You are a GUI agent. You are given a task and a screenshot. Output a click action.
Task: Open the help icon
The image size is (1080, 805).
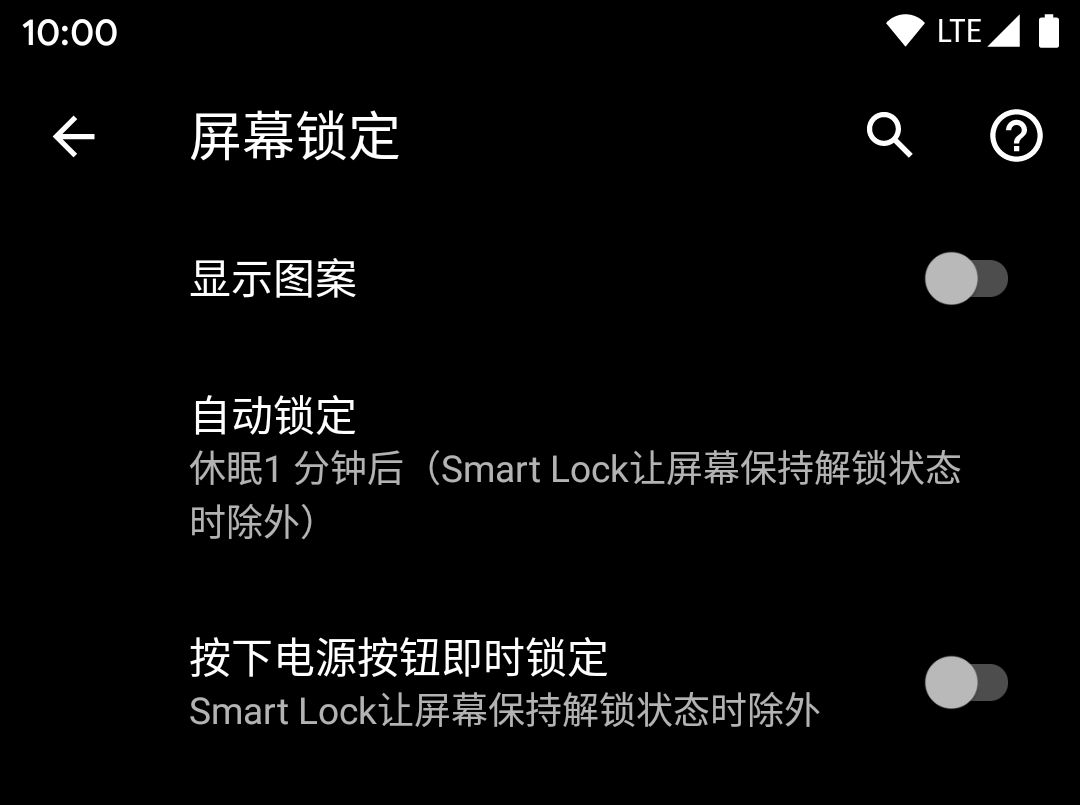click(x=1016, y=135)
